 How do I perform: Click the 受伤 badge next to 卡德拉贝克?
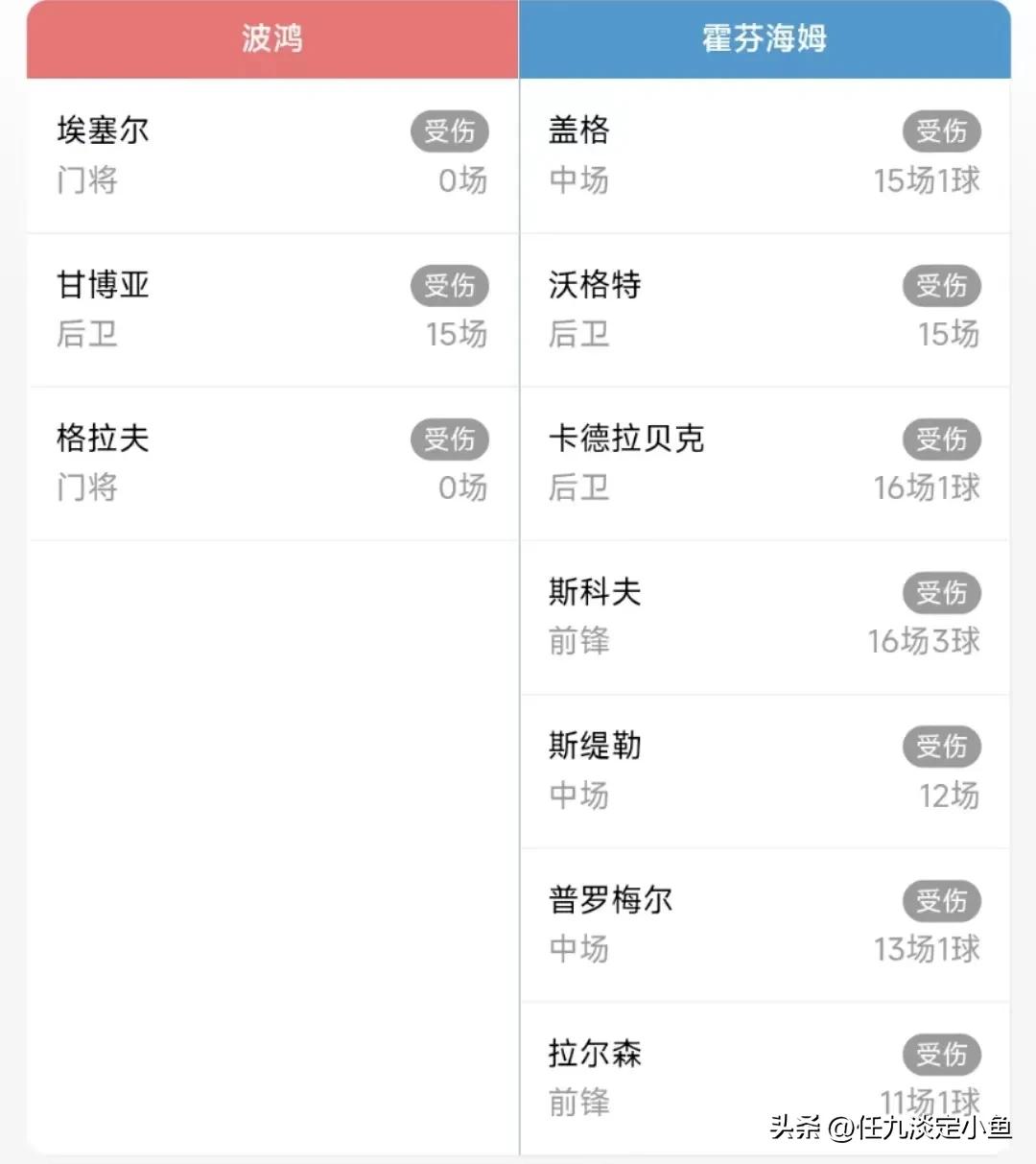(942, 439)
